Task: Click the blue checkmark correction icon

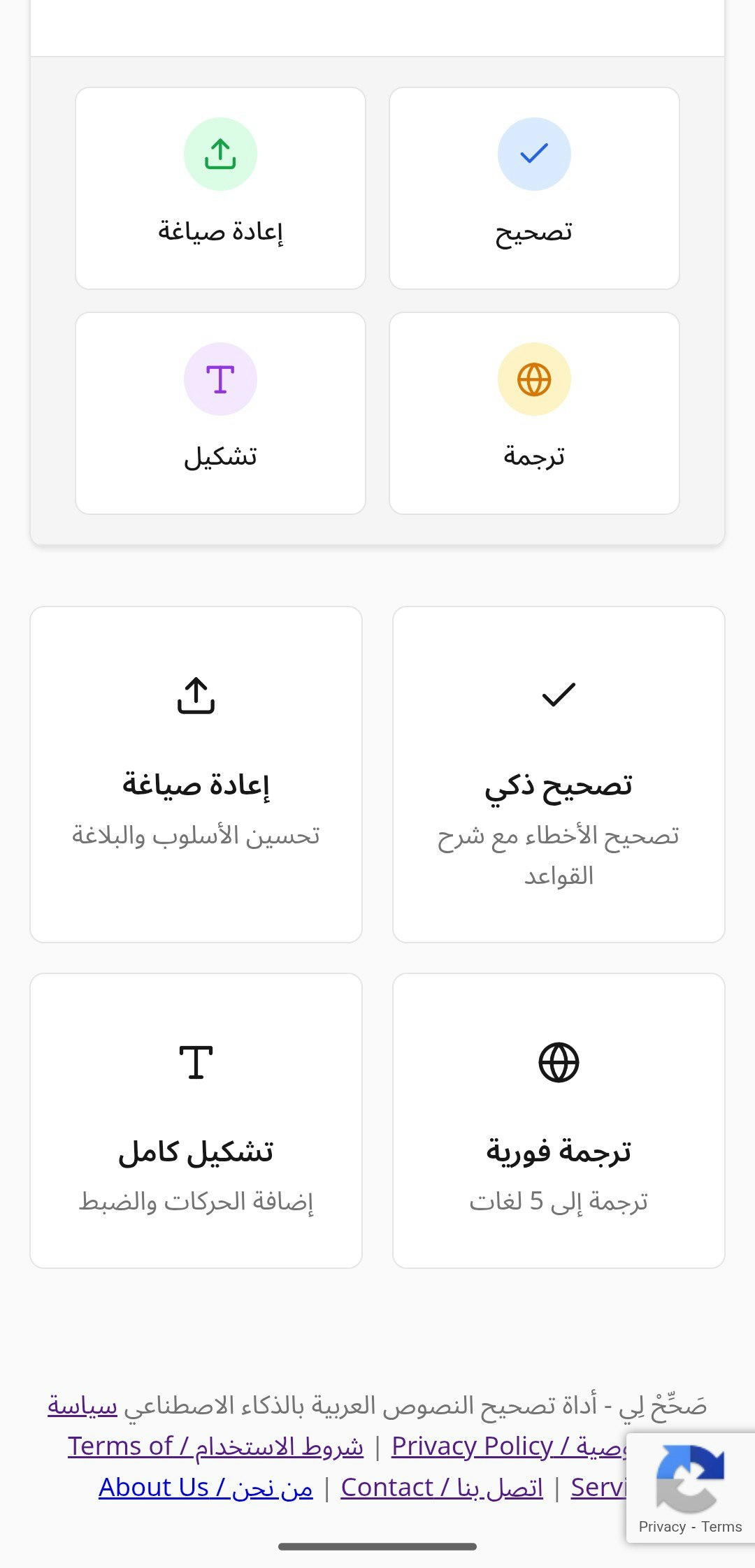Action: pos(534,154)
